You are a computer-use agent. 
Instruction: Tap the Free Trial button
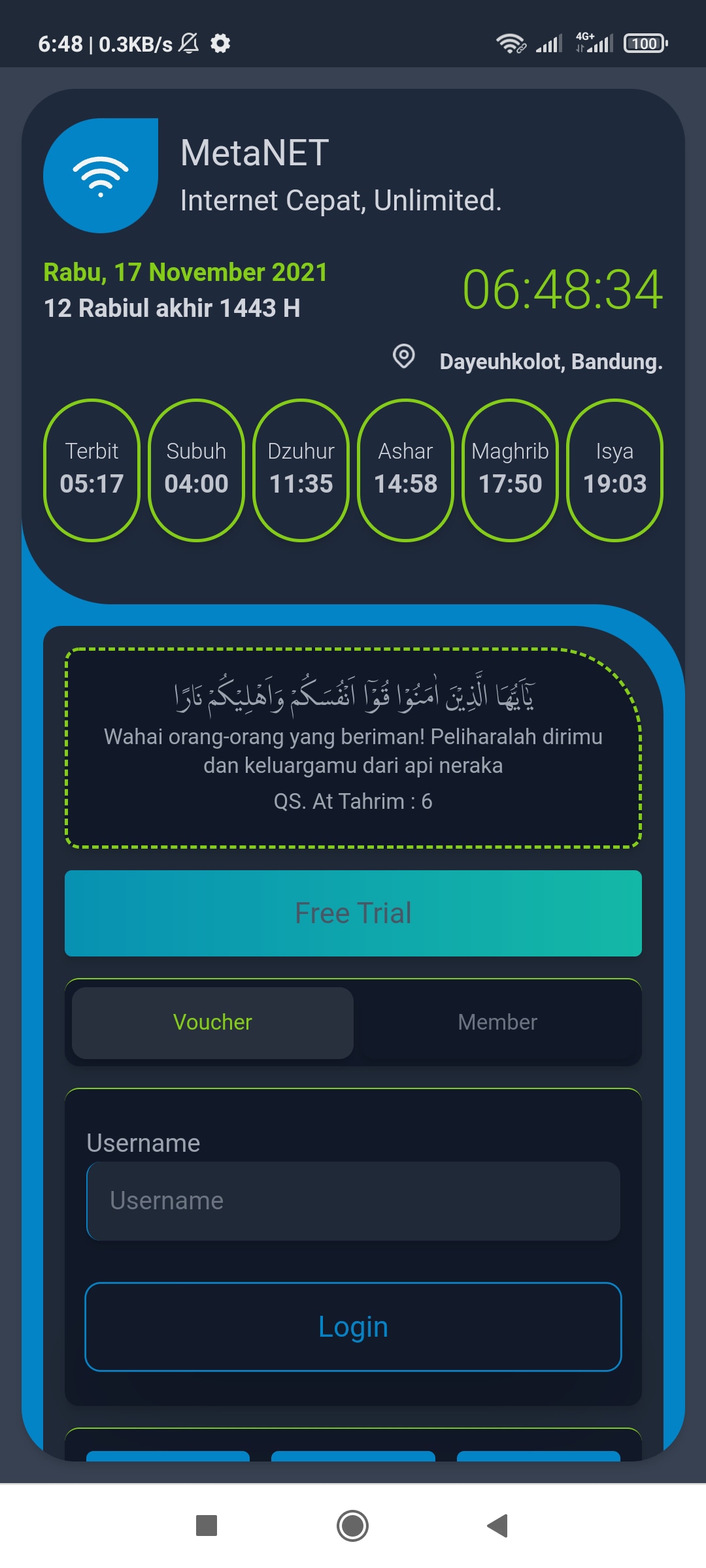353,913
